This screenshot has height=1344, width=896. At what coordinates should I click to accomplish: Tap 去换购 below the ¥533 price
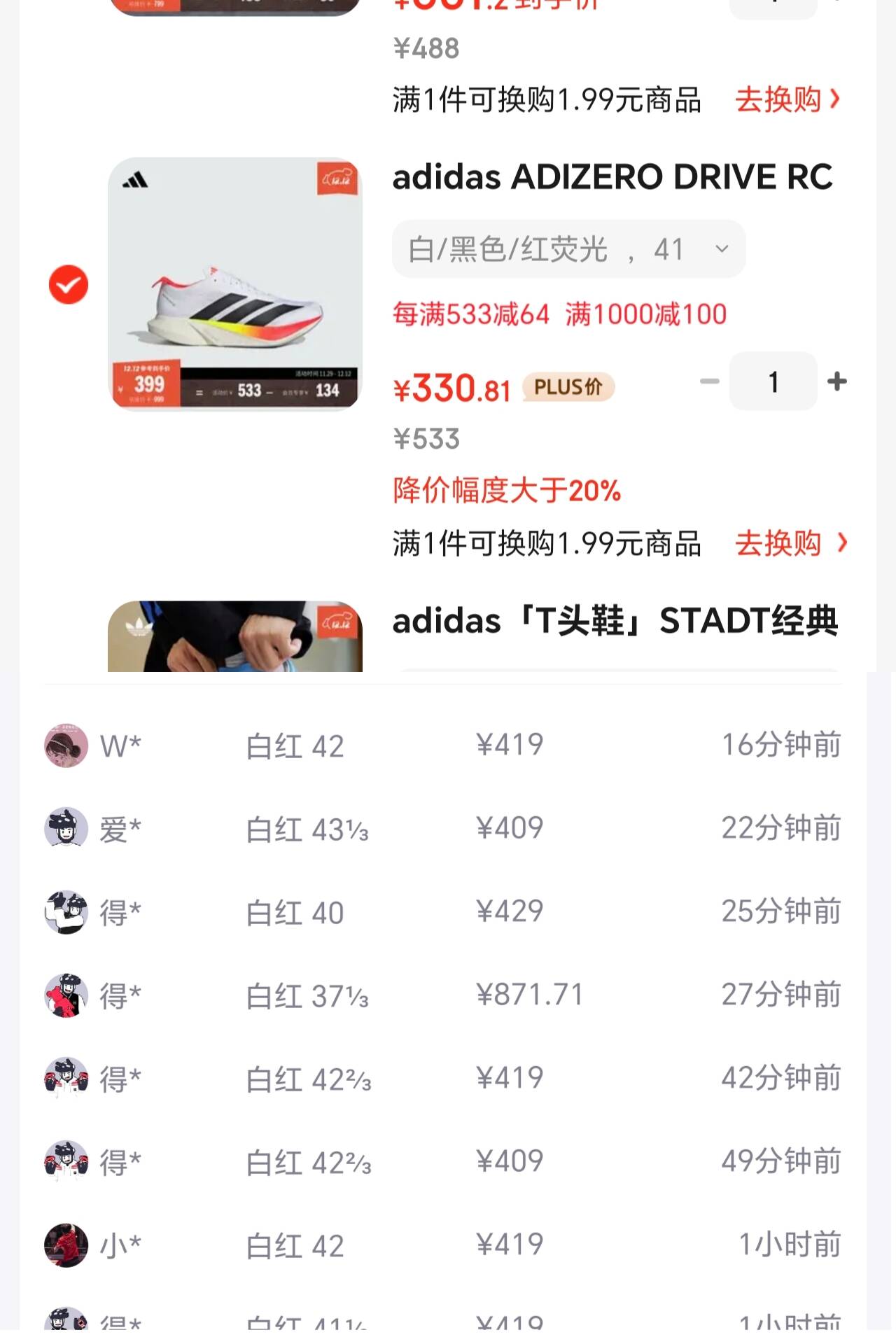click(791, 543)
